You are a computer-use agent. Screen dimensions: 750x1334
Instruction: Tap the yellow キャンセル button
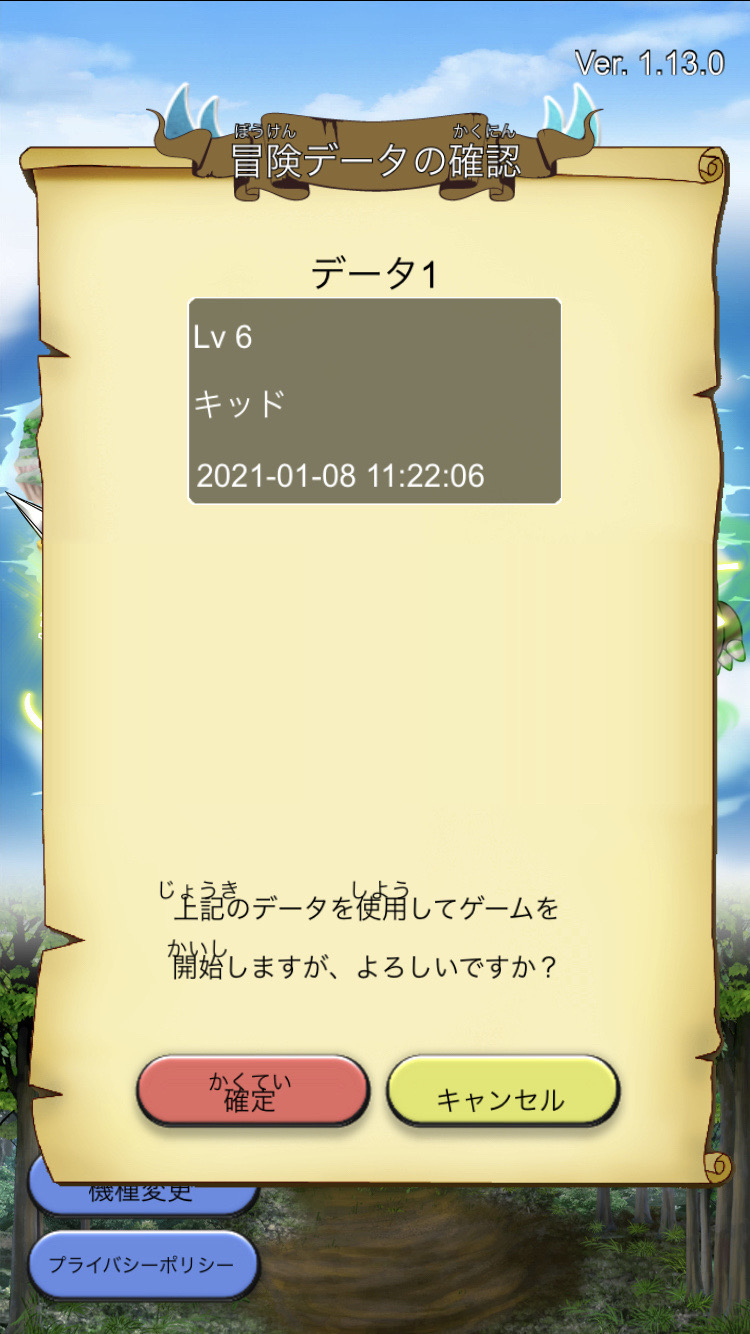tap(502, 1091)
